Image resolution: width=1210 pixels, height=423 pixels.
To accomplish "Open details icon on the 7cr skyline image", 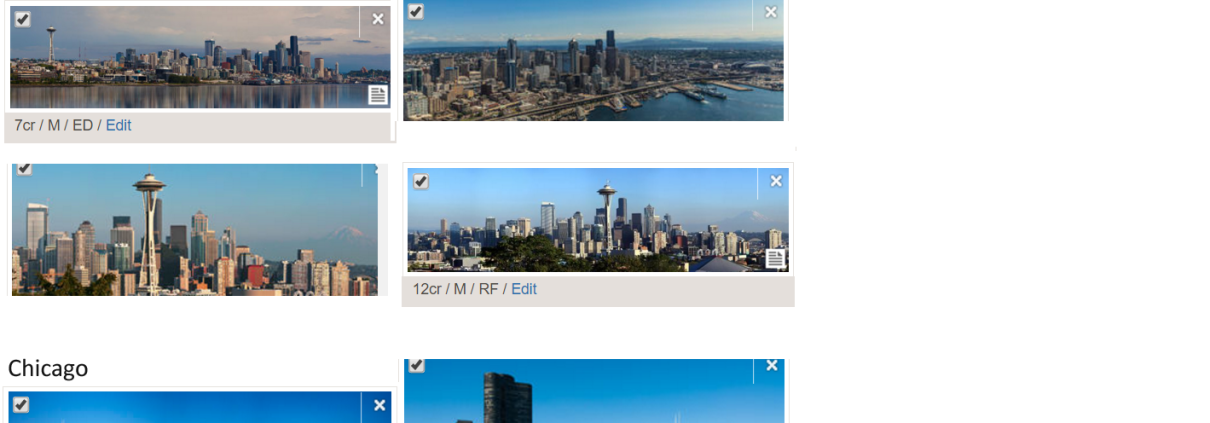I will (377, 95).
